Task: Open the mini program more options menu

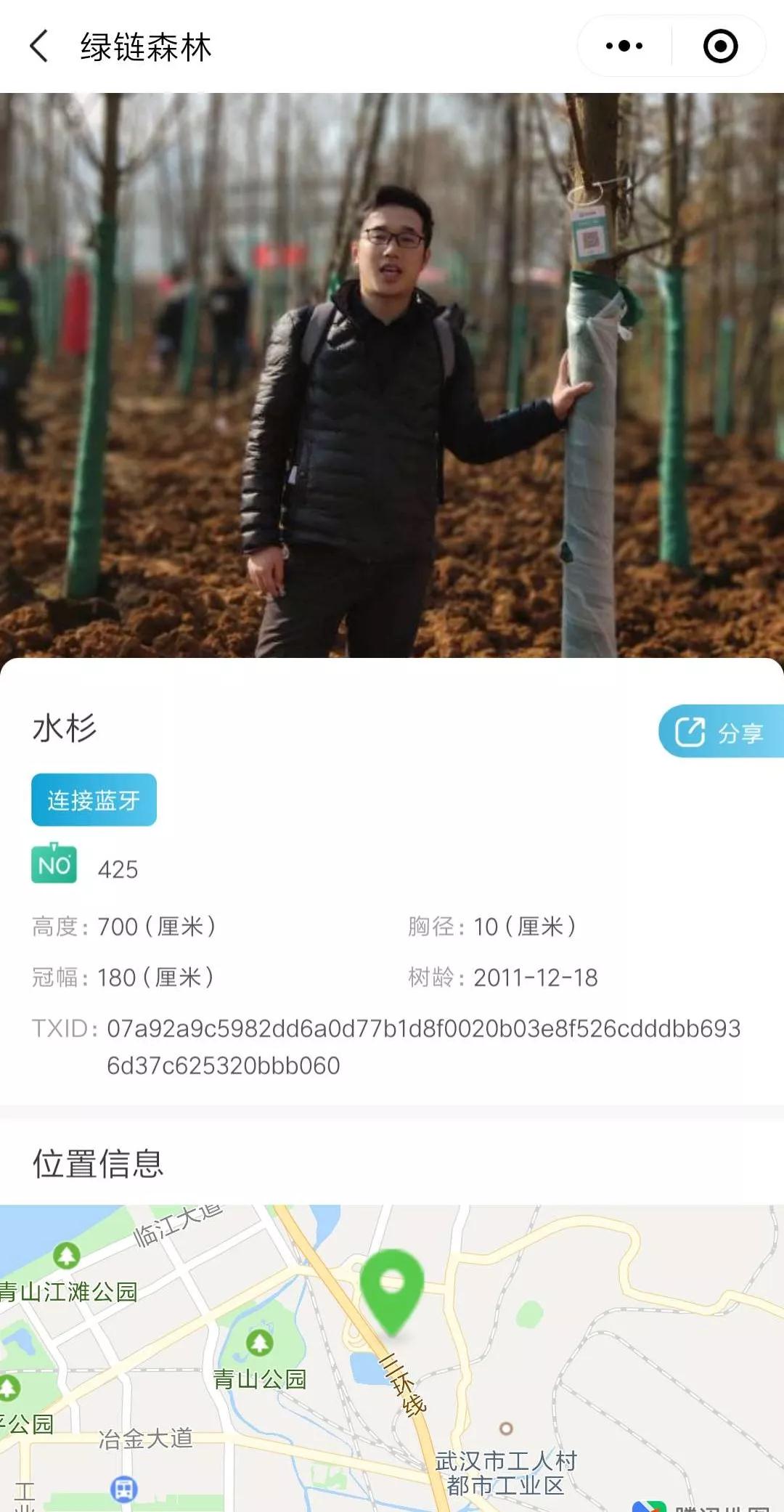Action: tap(624, 46)
